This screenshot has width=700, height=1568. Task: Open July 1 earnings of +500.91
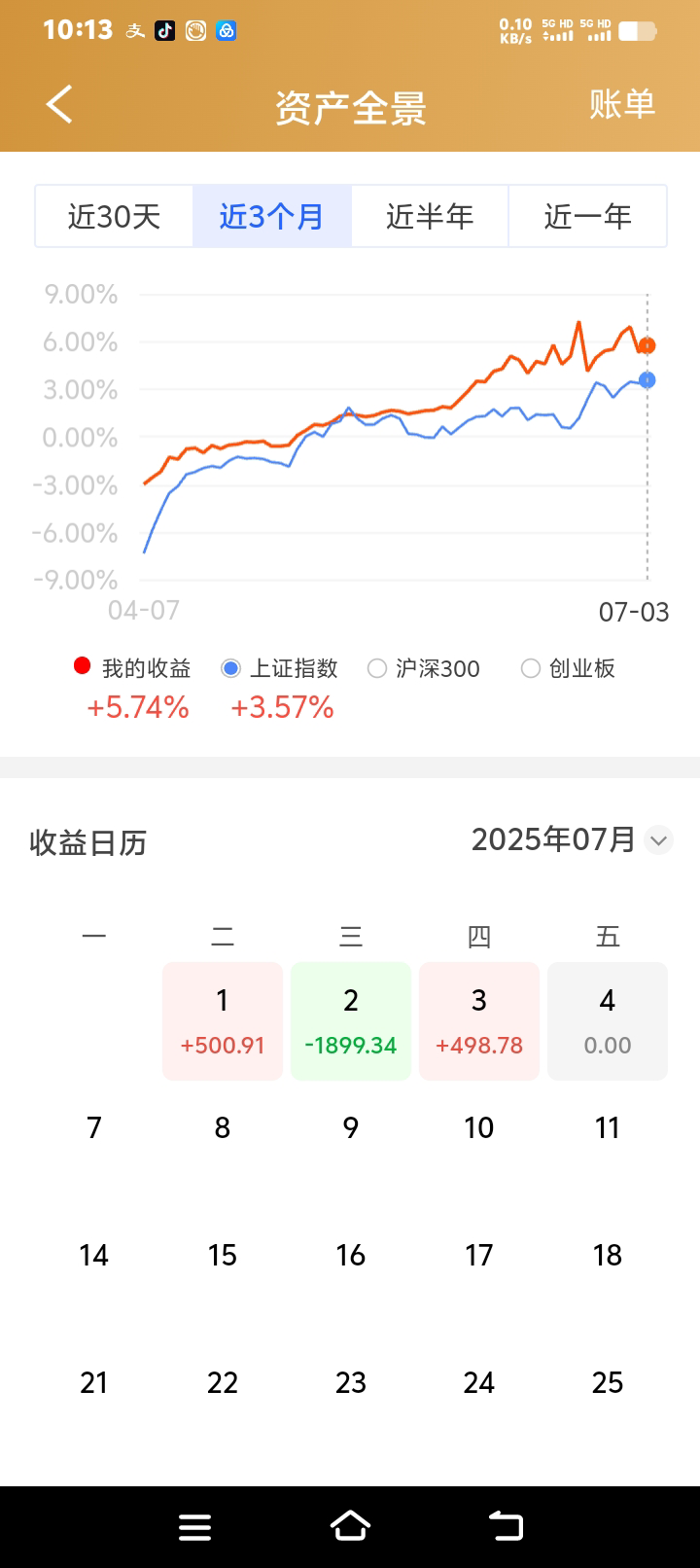223,1020
